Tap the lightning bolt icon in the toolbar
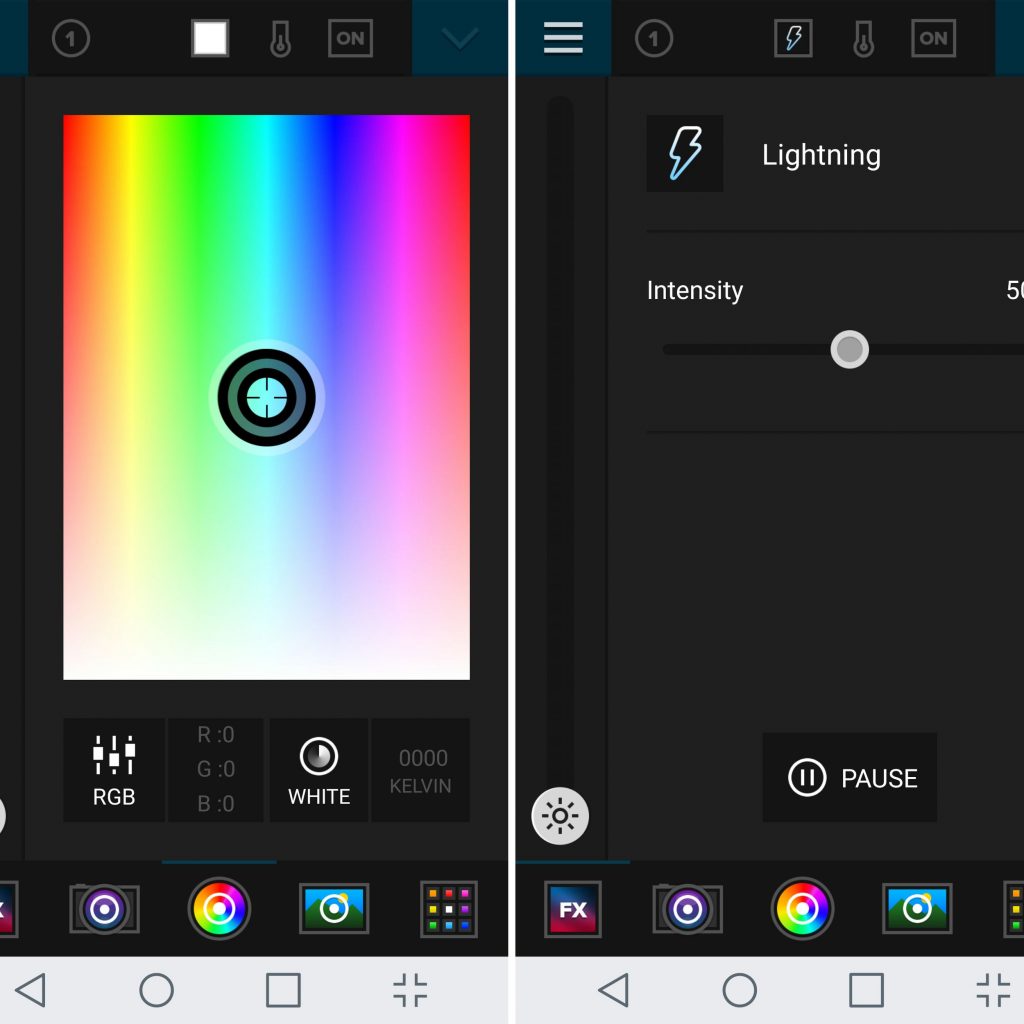Viewport: 1024px width, 1024px height. pyautogui.click(x=793, y=39)
